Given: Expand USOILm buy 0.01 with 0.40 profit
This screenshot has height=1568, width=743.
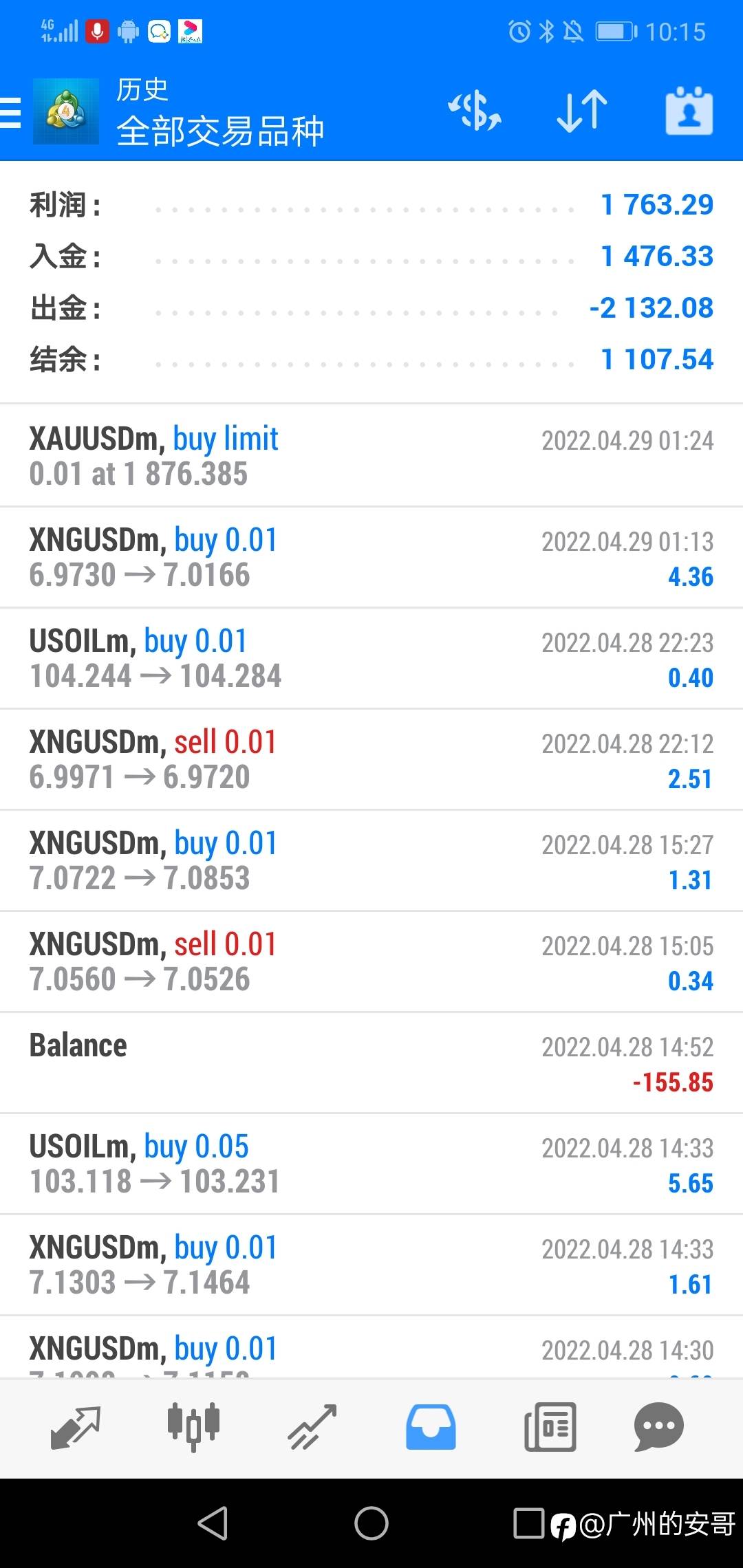Looking at the screenshot, I should pyautogui.click(x=371, y=658).
